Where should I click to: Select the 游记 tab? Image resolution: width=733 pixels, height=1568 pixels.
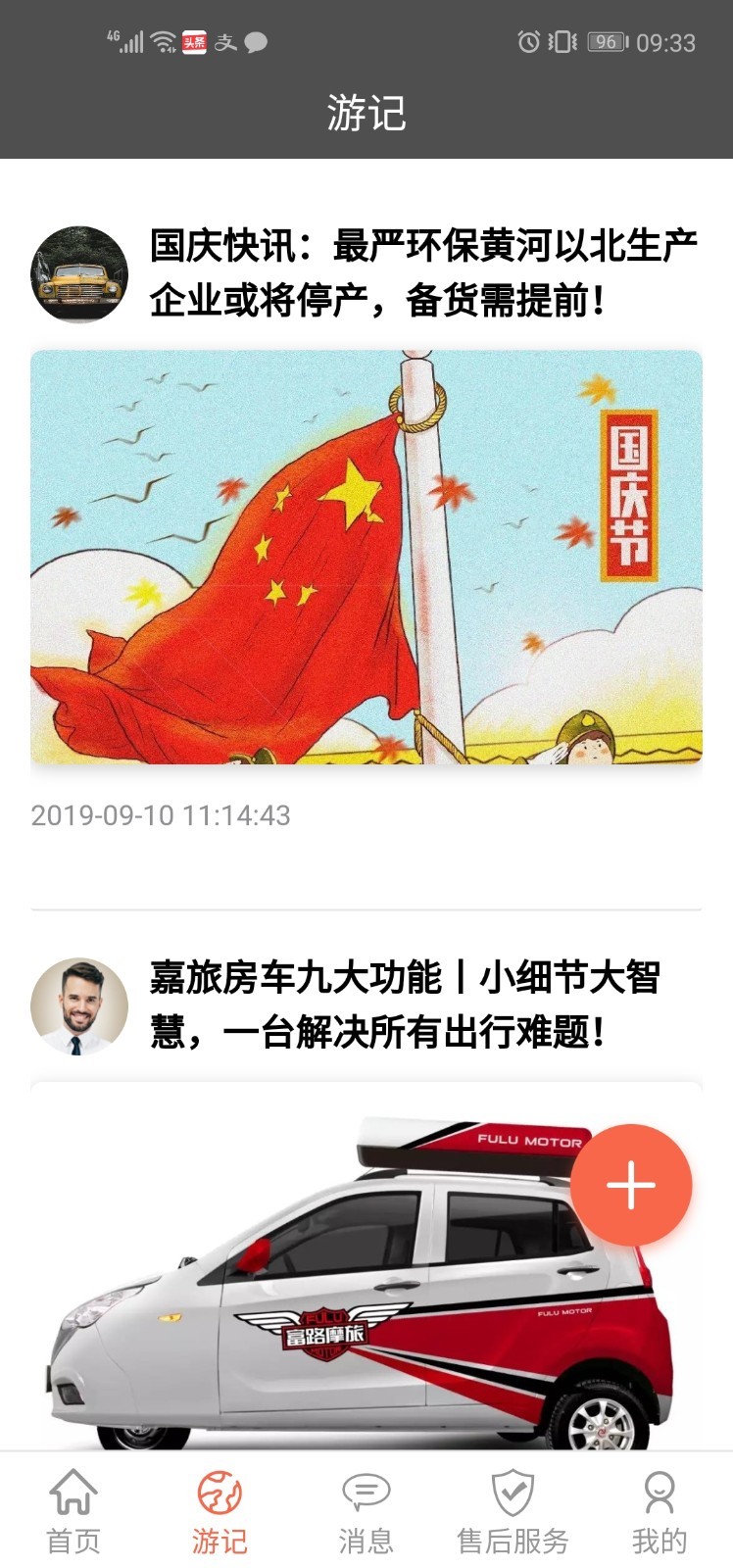tap(220, 1512)
